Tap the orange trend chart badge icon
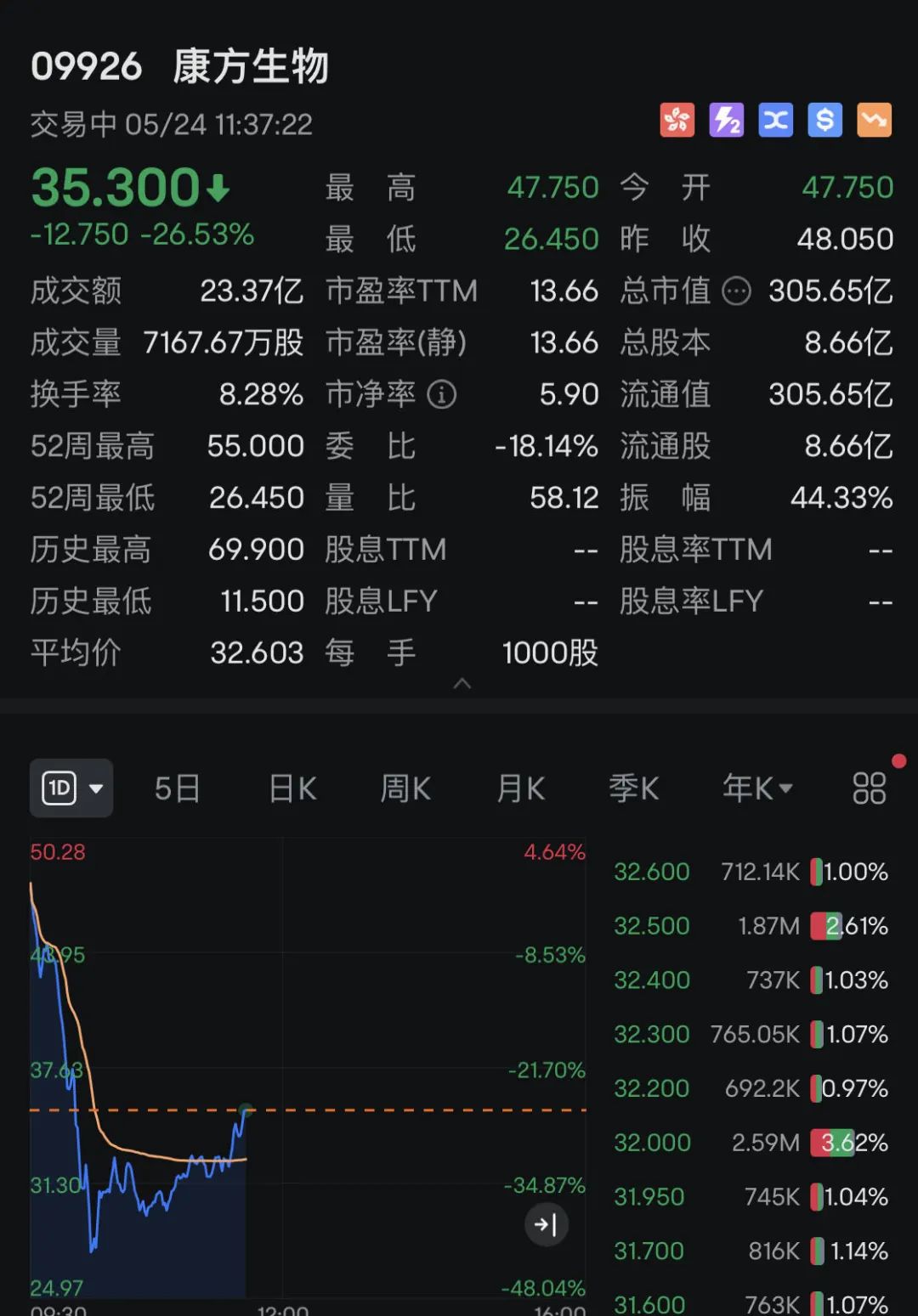Image resolution: width=918 pixels, height=1316 pixels. click(874, 120)
